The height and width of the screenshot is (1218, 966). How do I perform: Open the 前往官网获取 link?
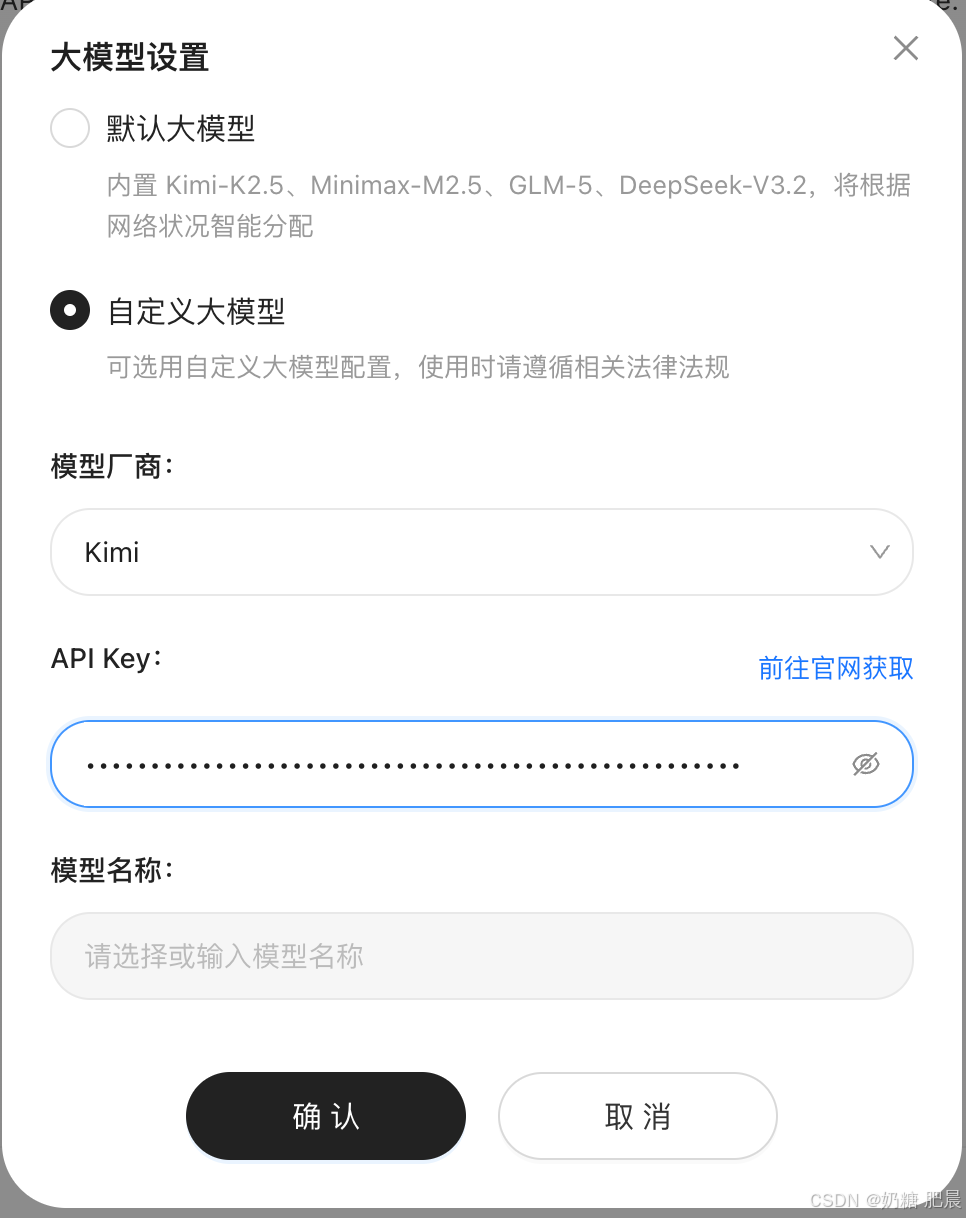point(835,668)
